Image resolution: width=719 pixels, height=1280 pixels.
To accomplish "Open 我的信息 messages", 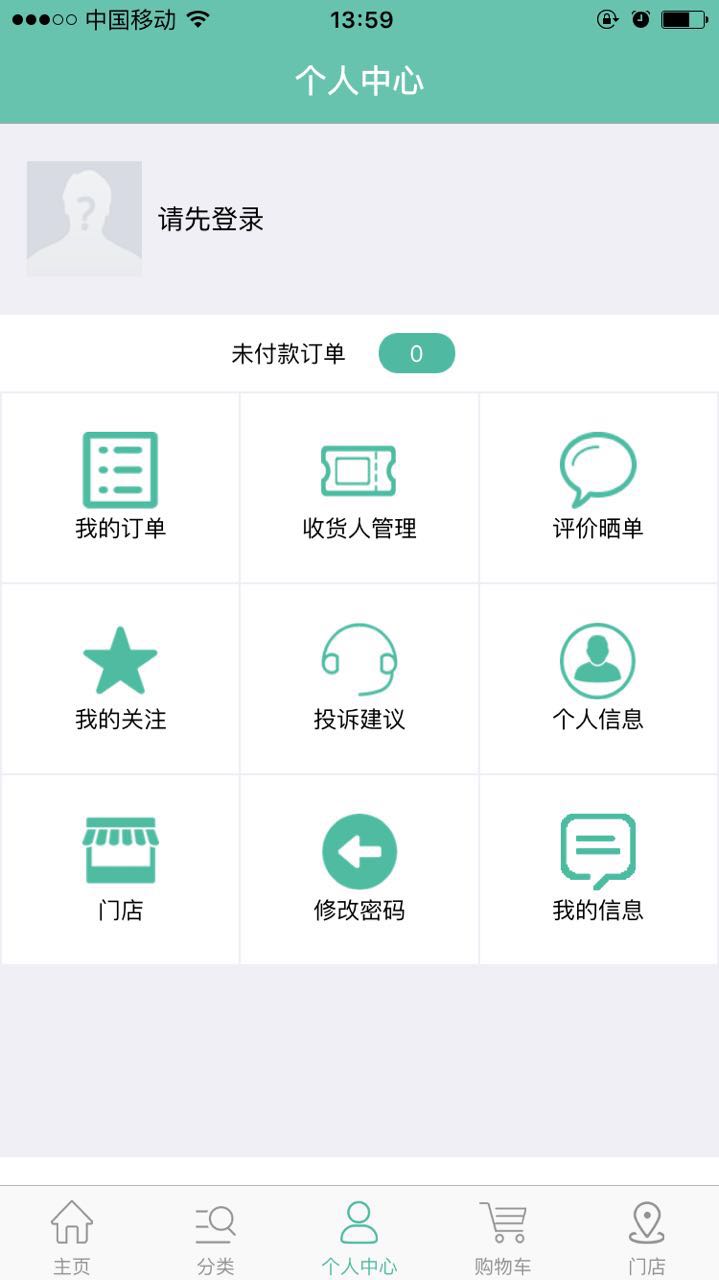I will coord(598,869).
